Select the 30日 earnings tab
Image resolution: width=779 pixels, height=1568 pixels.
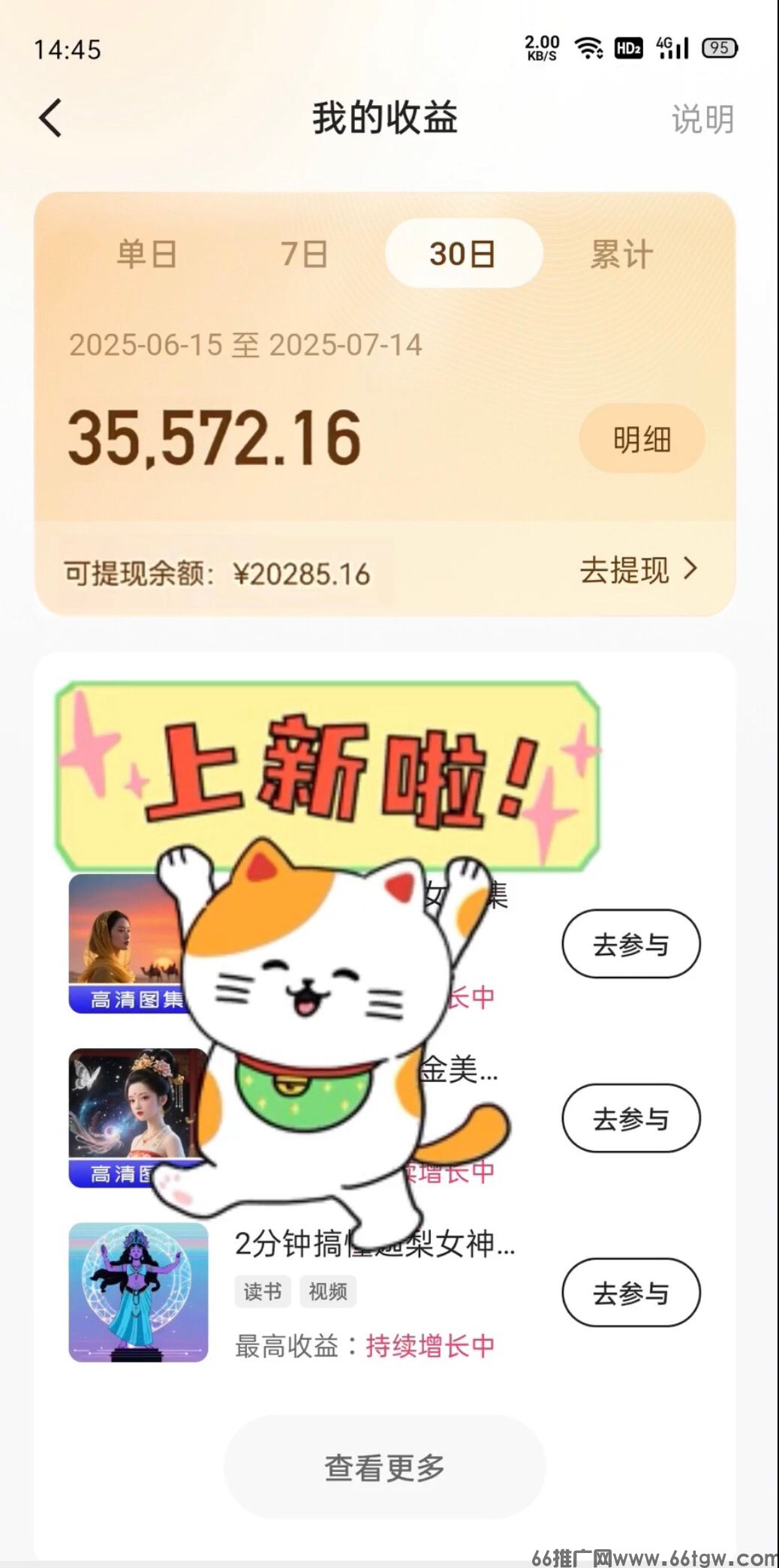pos(463,254)
